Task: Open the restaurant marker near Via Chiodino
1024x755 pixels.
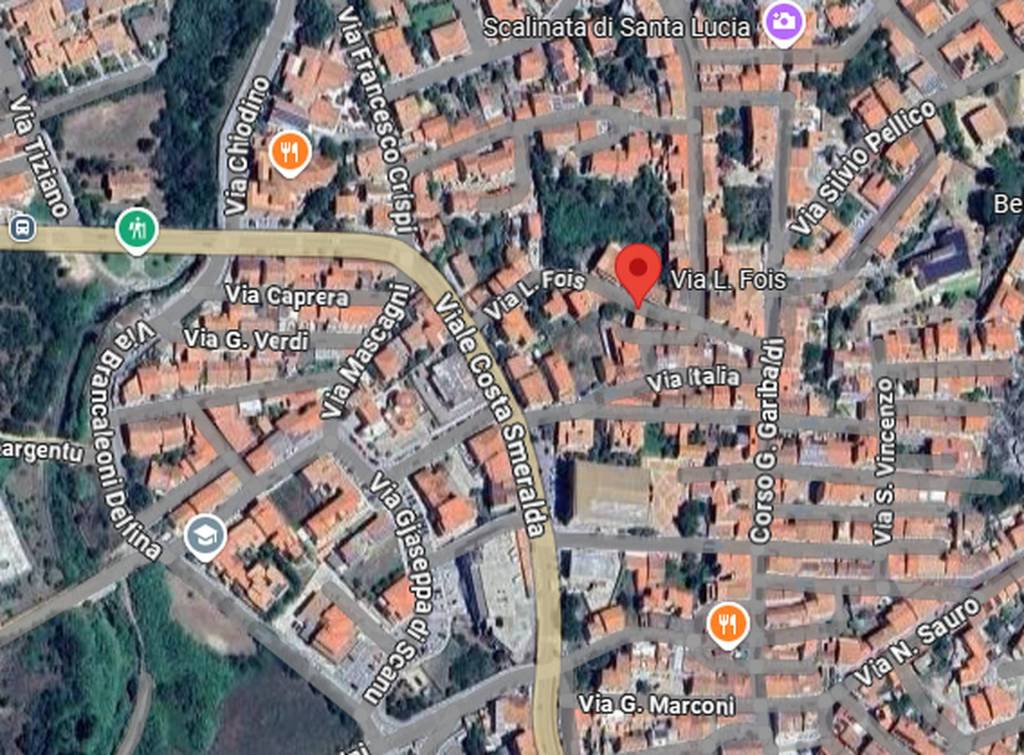Action: point(289,152)
